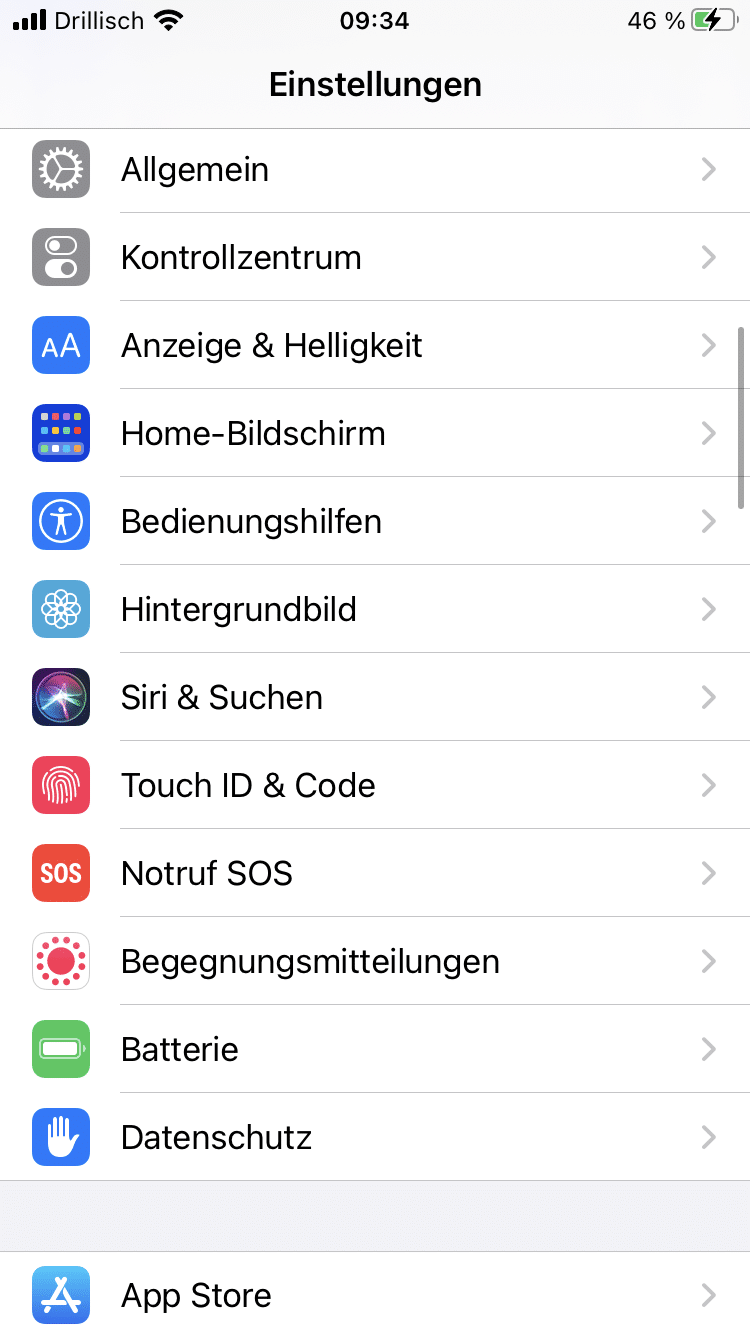Go to Touch ID & Code
This screenshot has width=750, height=1334.
click(375, 786)
